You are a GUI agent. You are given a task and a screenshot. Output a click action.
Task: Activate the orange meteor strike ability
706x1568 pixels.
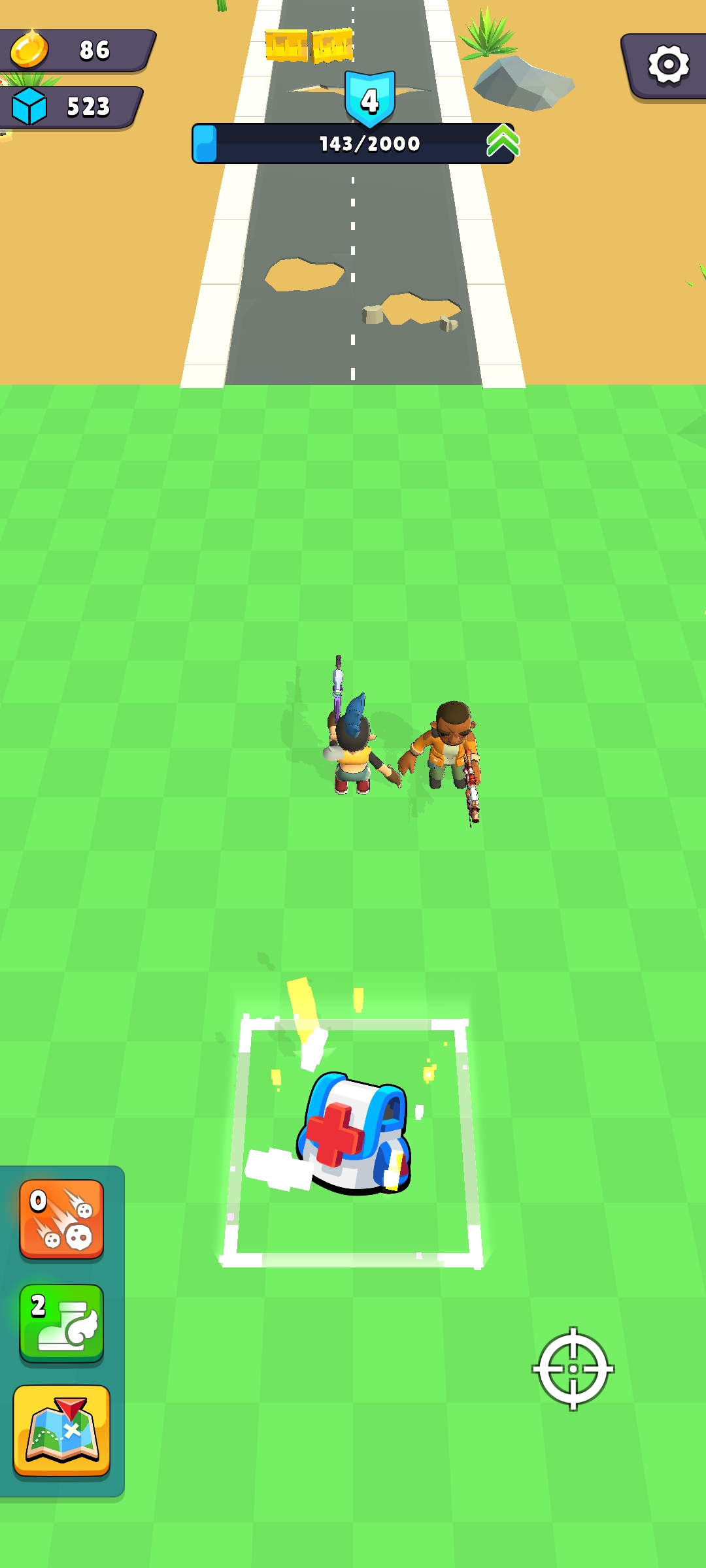point(61,1219)
